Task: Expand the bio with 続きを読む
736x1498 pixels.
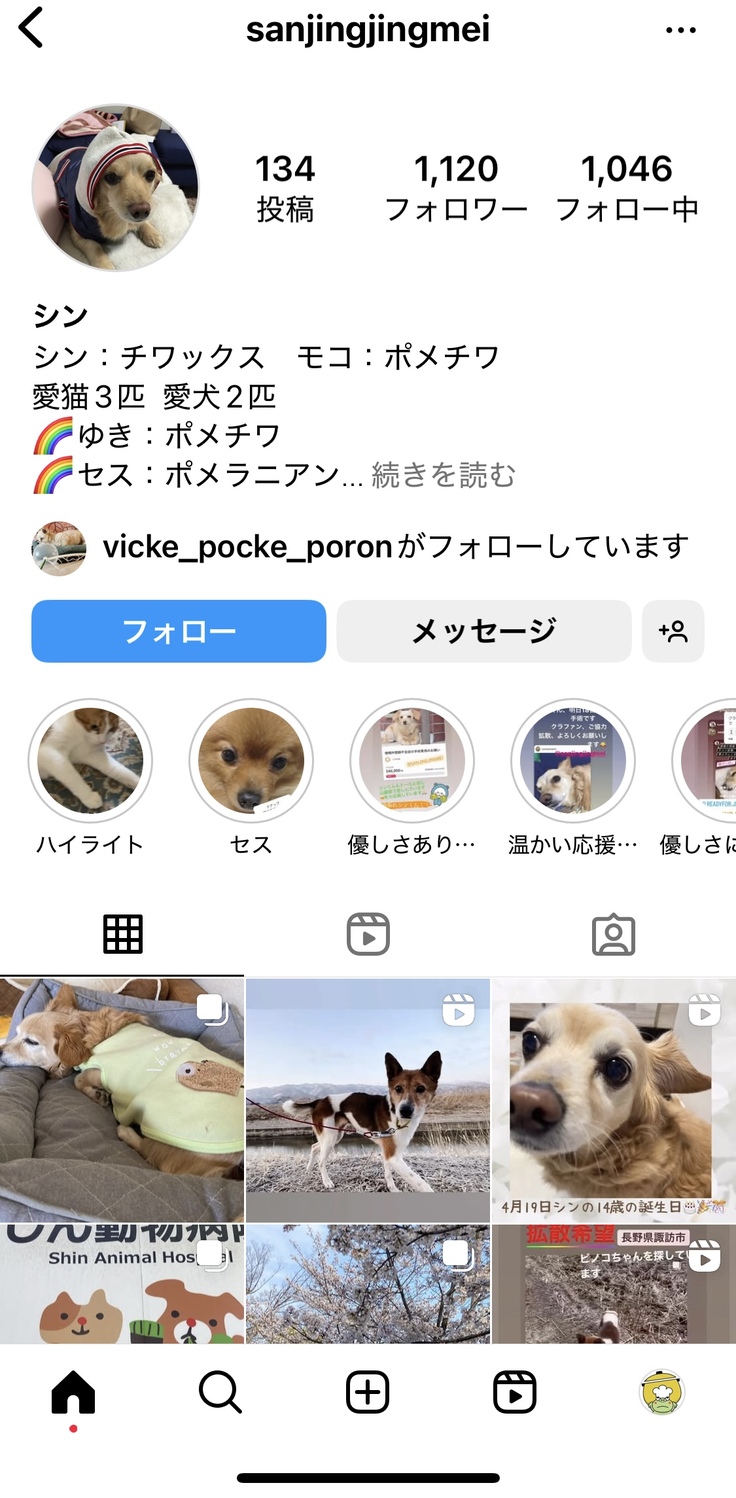Action: point(443,475)
